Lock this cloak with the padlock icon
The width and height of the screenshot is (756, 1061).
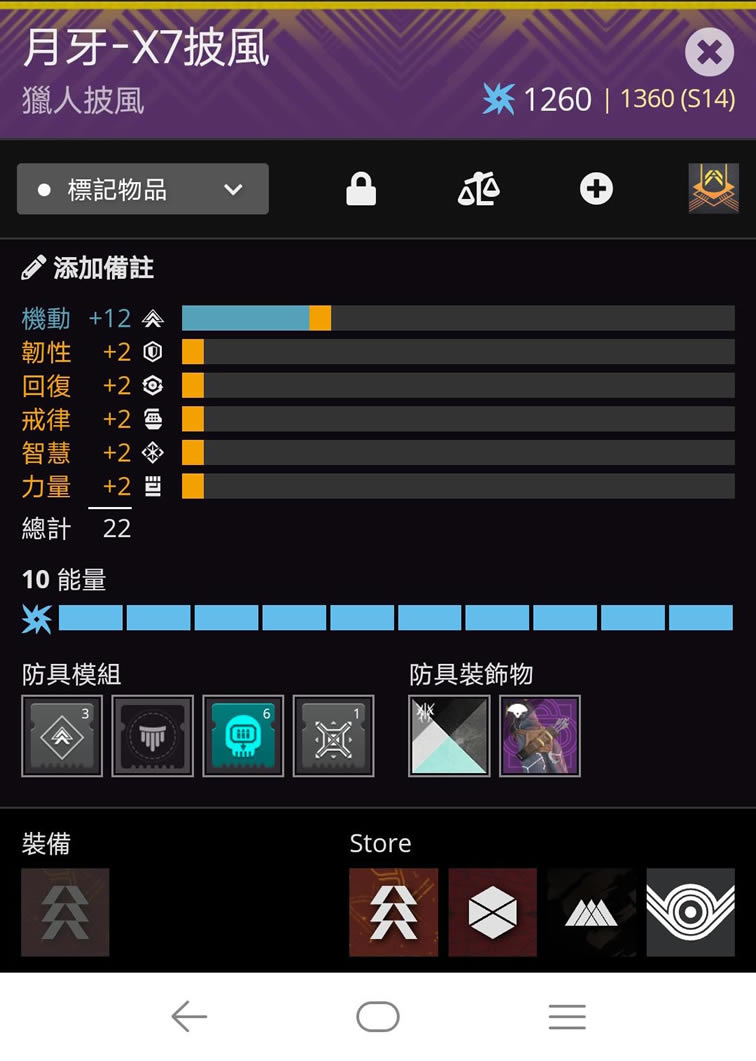click(361, 189)
